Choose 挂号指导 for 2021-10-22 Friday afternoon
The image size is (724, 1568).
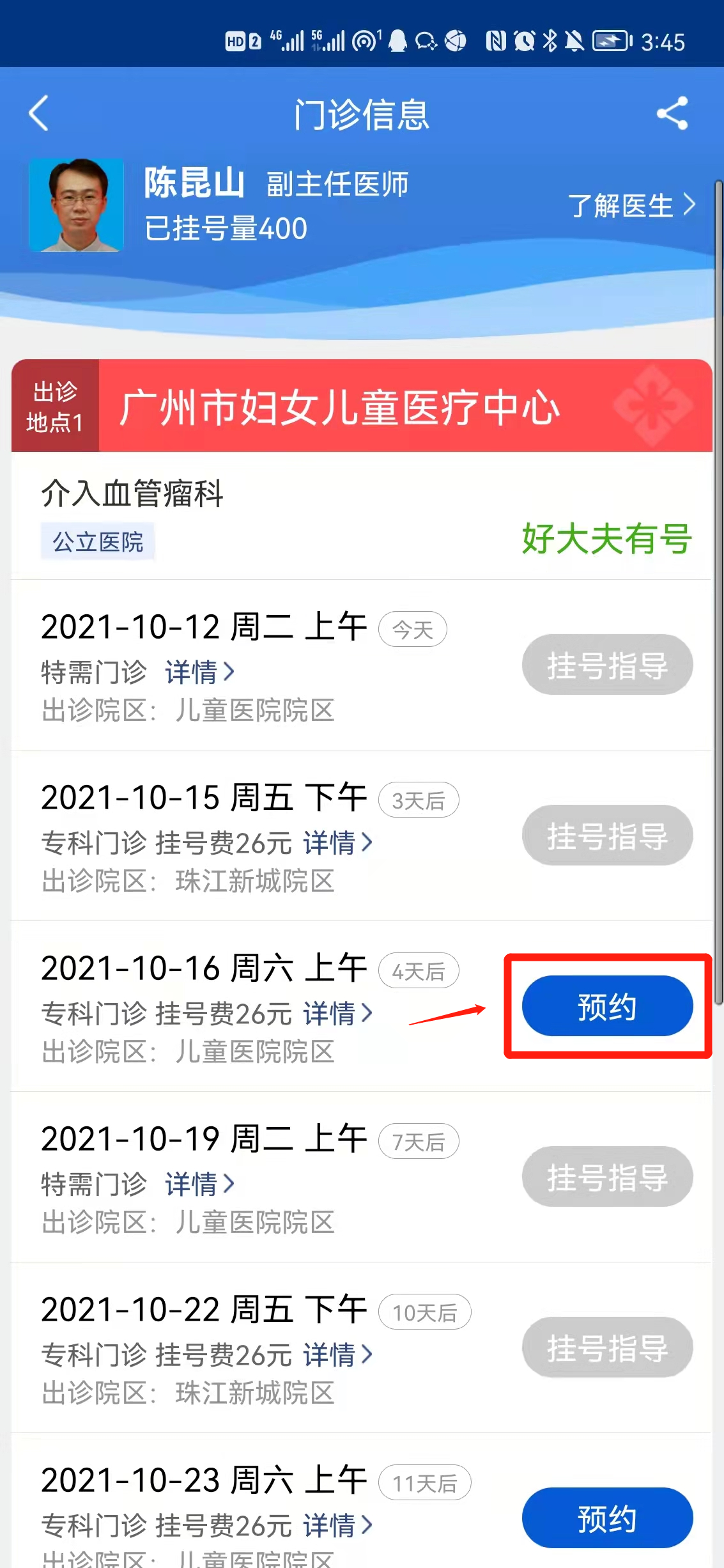pyautogui.click(x=607, y=1347)
